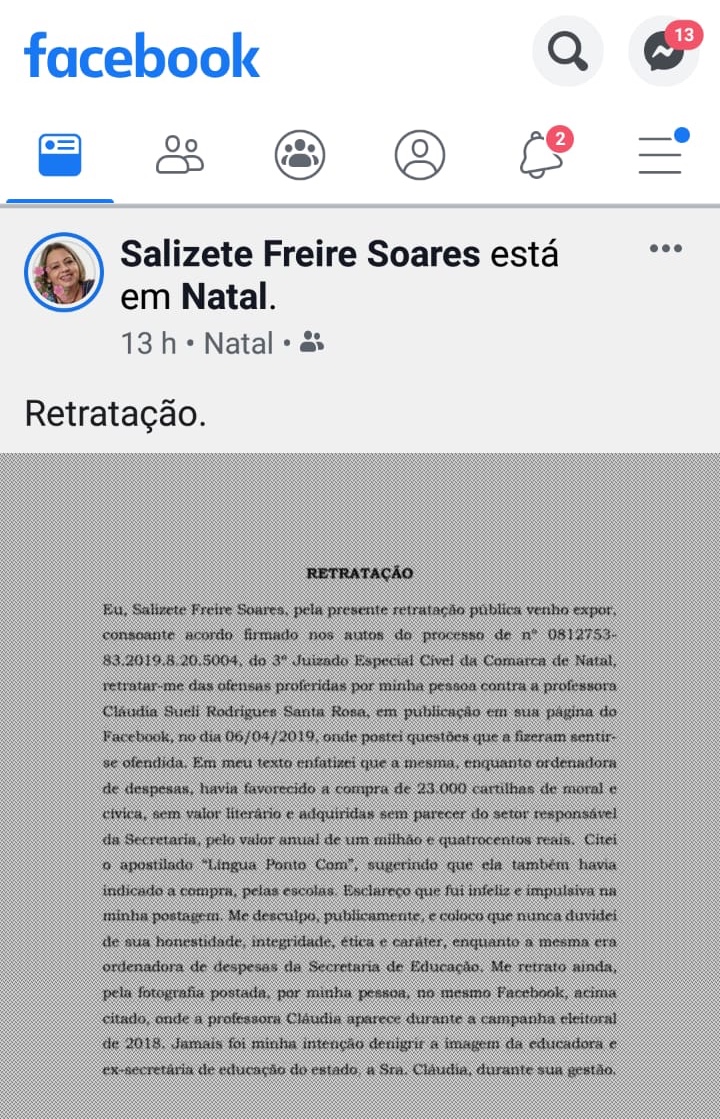Open the post's three-dot options menu
The height and width of the screenshot is (1119, 720).
pyautogui.click(x=665, y=249)
